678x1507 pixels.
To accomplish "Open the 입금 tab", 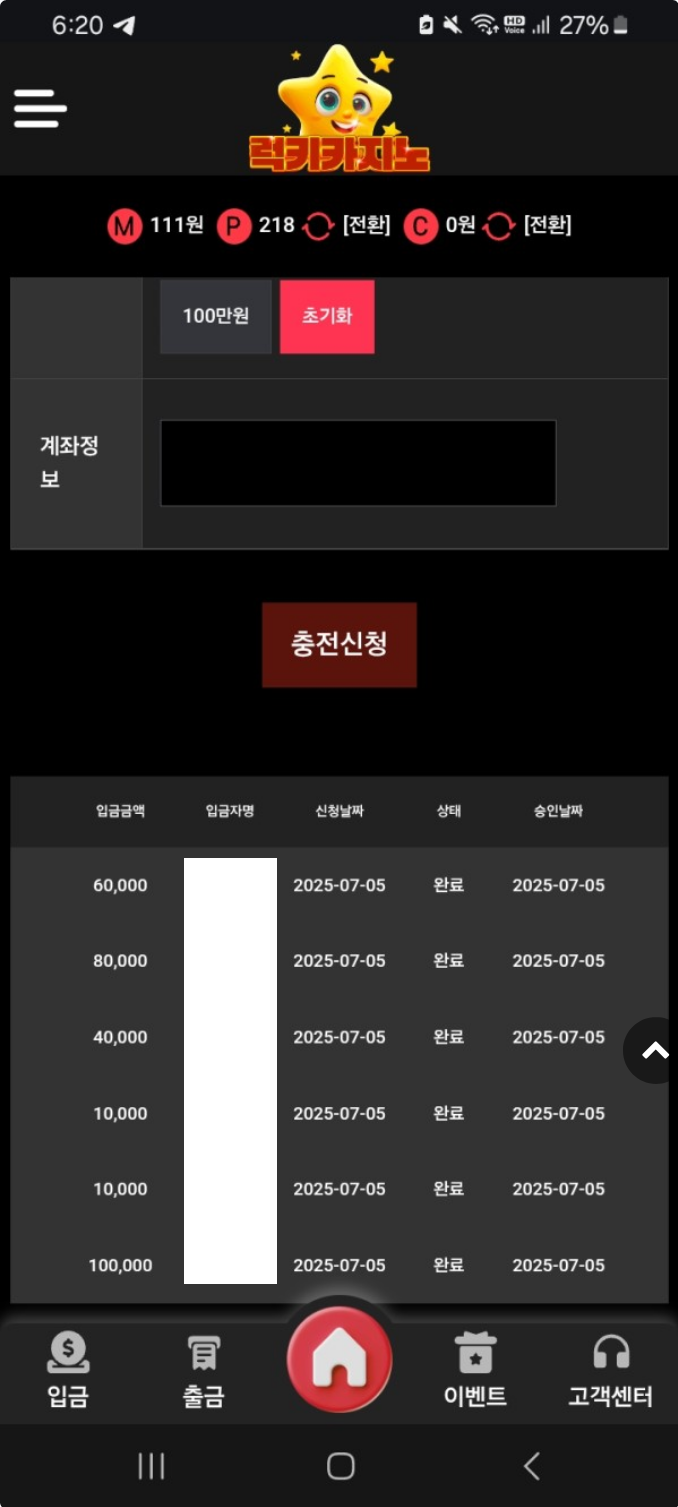I will tap(68, 1371).
